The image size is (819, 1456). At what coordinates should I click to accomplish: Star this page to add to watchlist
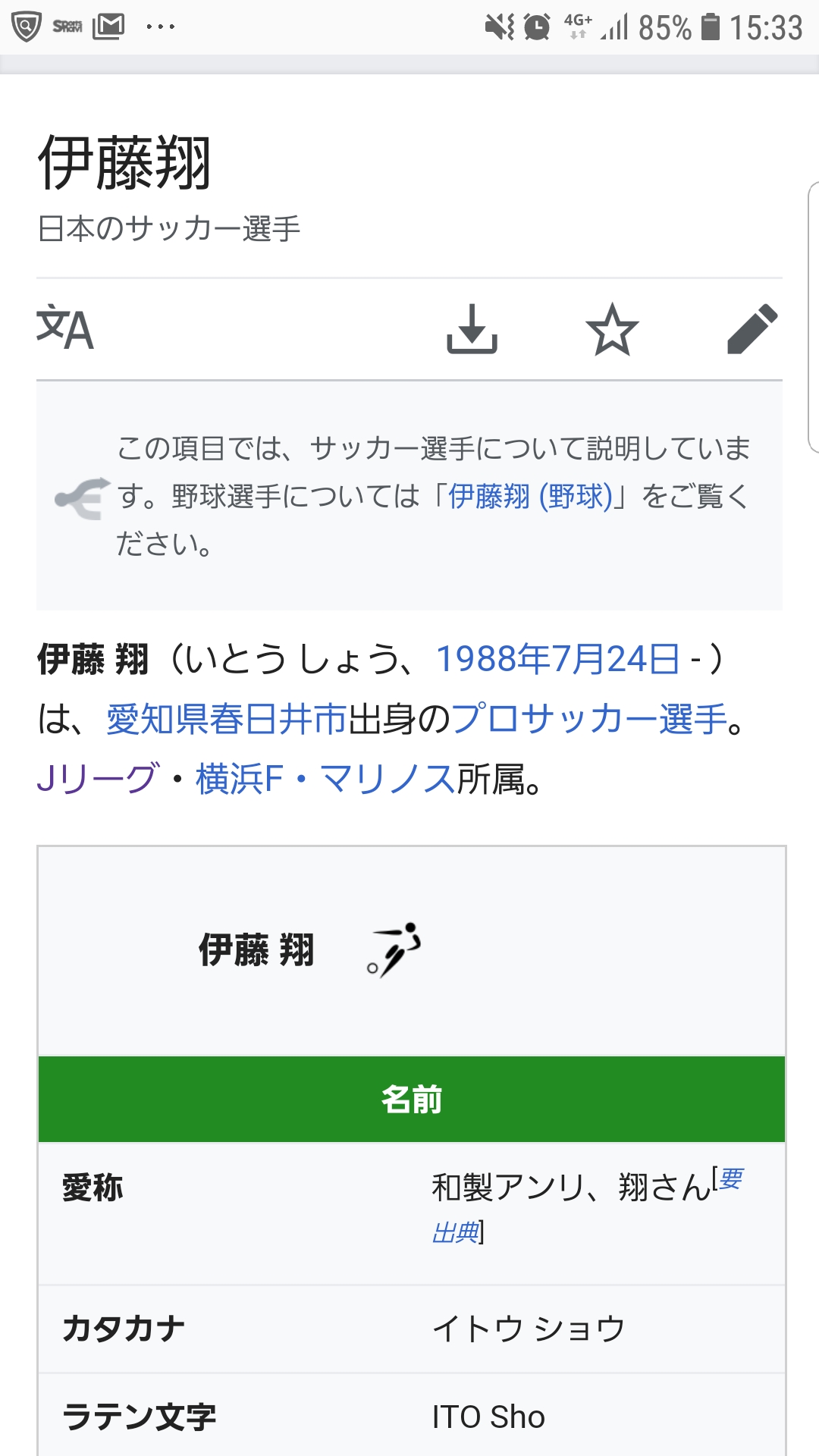pyautogui.click(x=612, y=329)
